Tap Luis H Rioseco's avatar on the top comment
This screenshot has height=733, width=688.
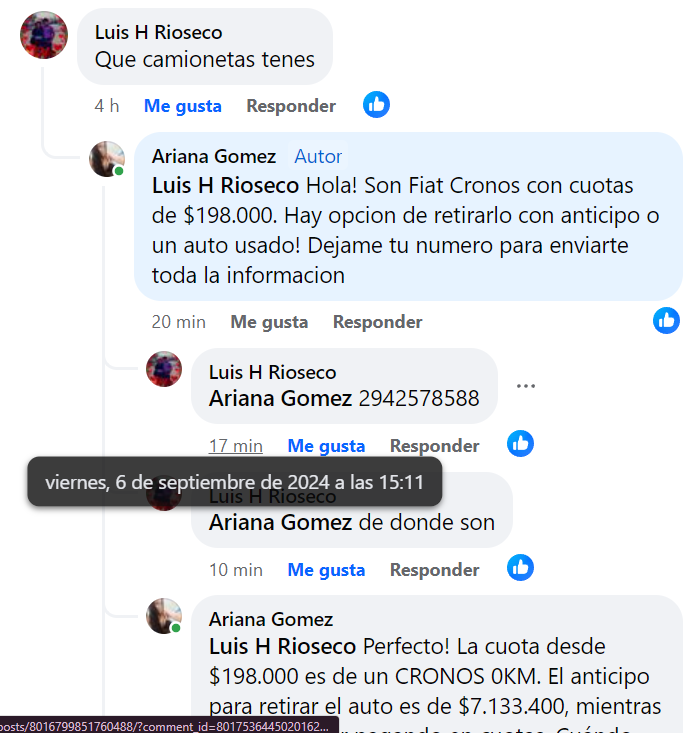(x=44, y=35)
